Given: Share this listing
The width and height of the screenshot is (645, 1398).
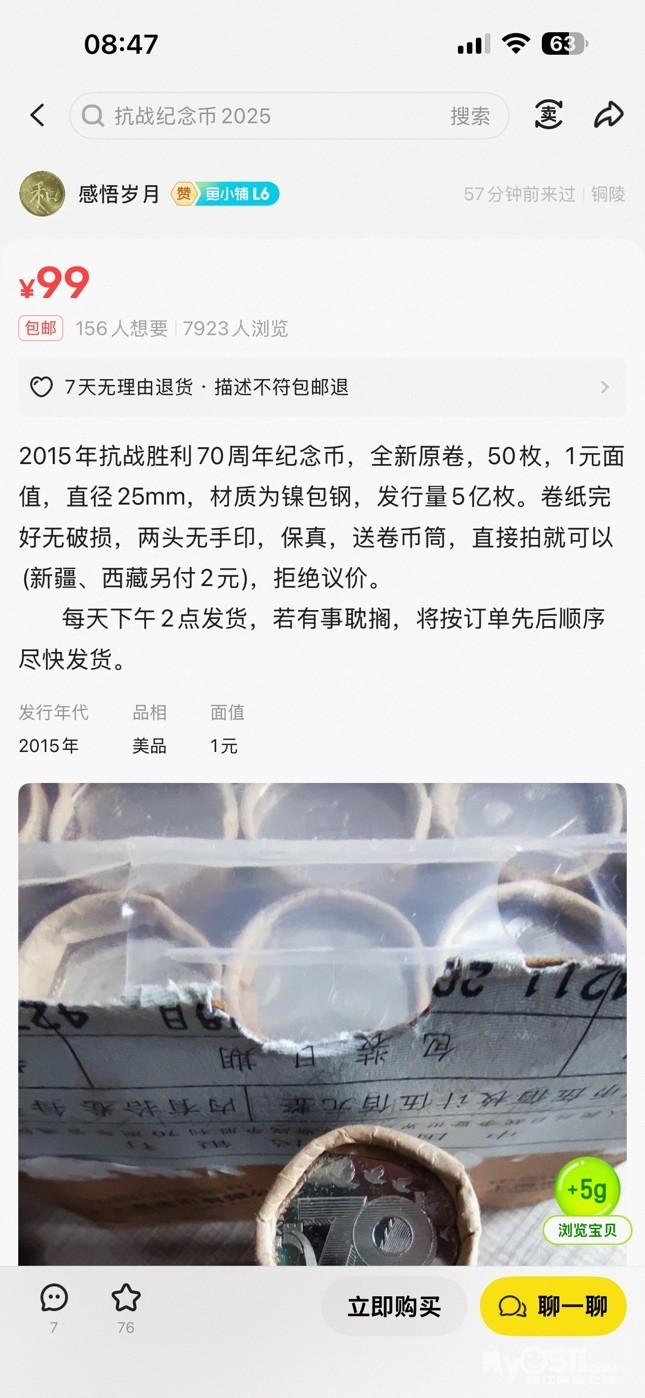Looking at the screenshot, I should [608, 115].
